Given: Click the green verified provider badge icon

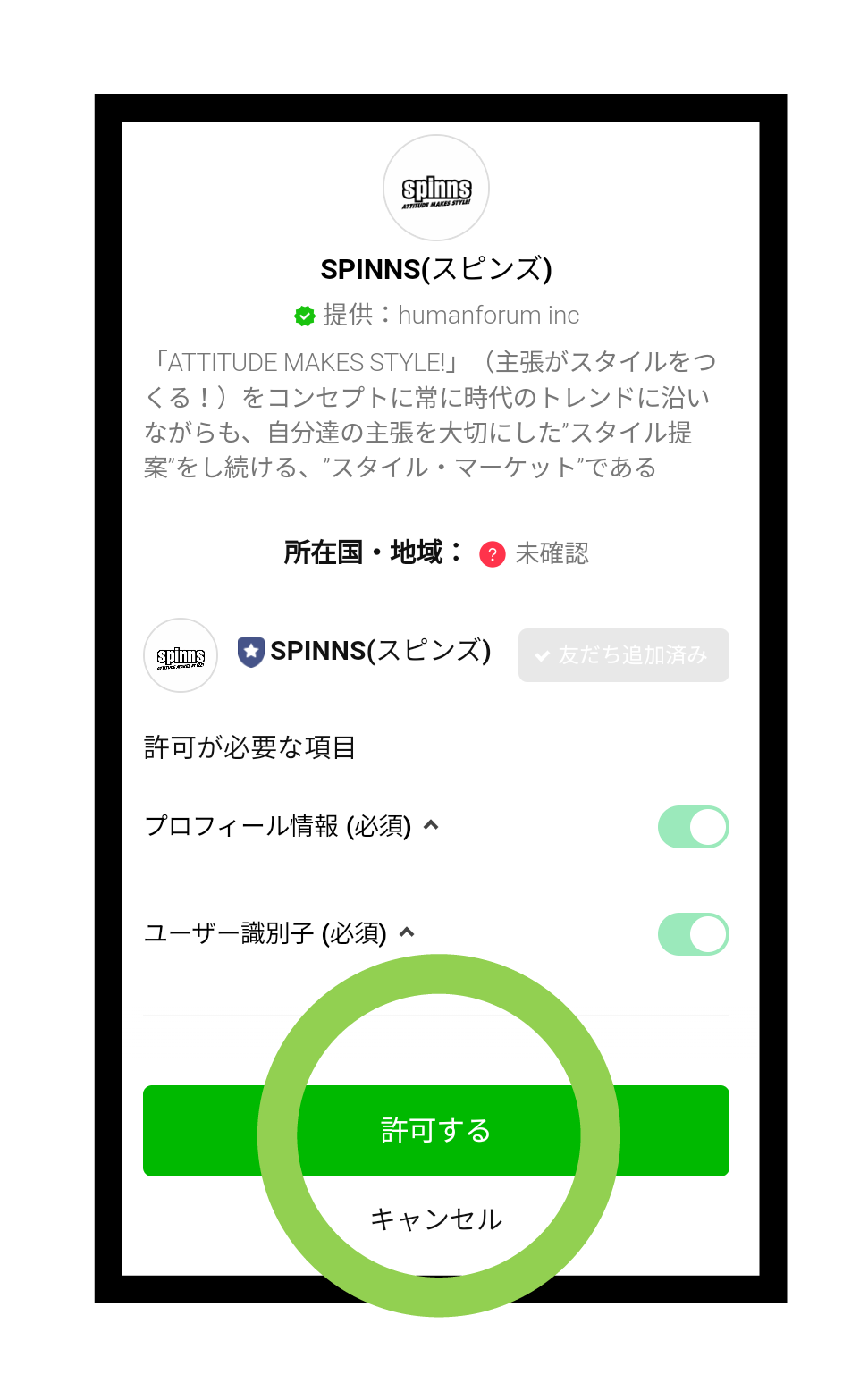Looking at the screenshot, I should tap(304, 316).
